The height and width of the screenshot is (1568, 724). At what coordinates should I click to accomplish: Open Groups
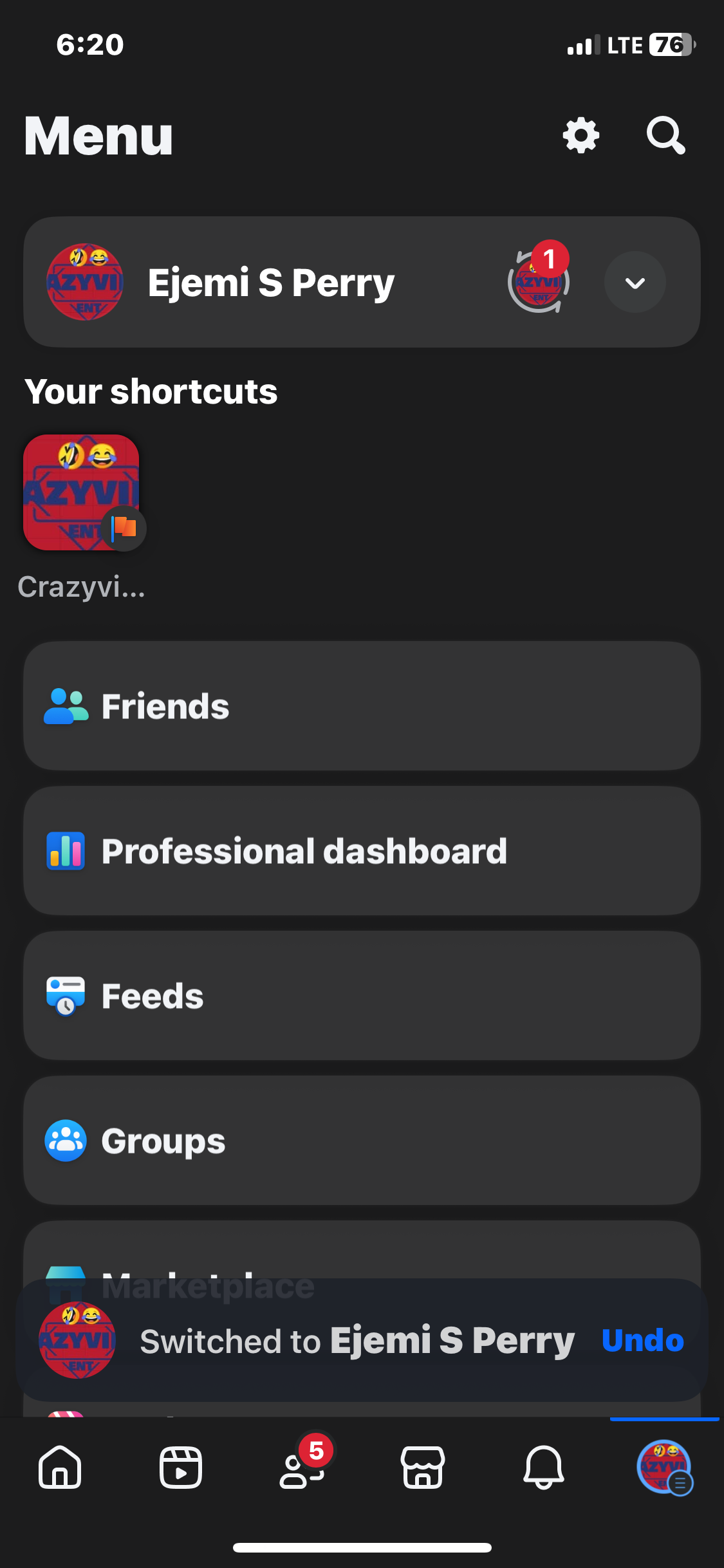coord(362,1141)
